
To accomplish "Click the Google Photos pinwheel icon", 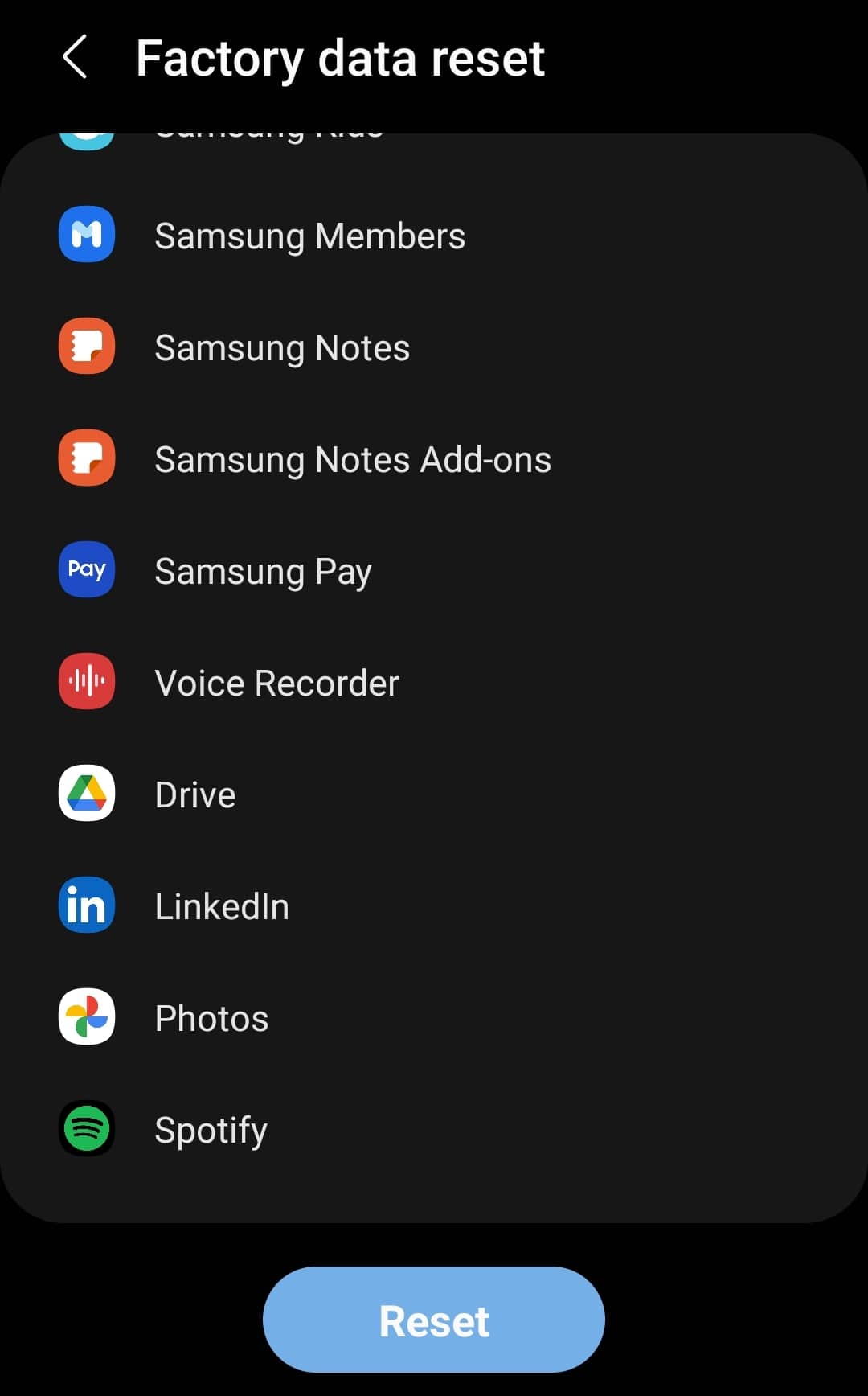I will click(x=86, y=1016).
